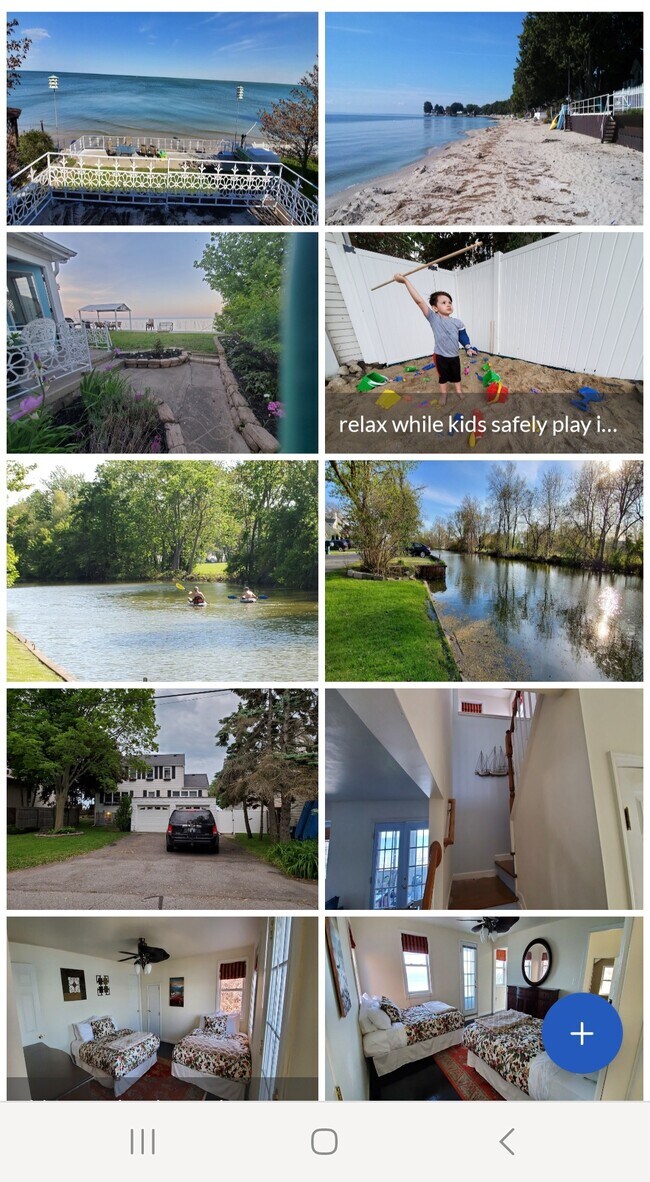Viewport: 650px width, 1182px height.
Task: View the canal with sun reflection photo
Action: [x=483, y=570]
